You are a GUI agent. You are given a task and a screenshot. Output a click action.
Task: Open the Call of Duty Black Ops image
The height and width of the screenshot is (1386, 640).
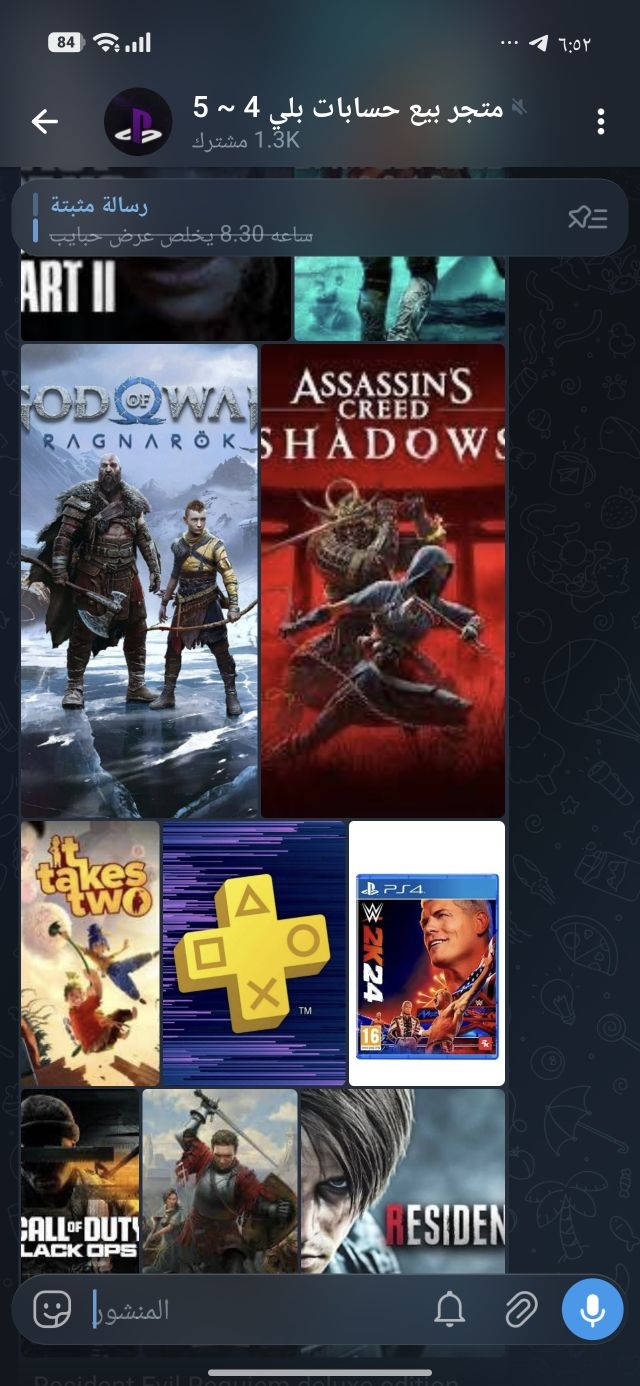(80, 1180)
